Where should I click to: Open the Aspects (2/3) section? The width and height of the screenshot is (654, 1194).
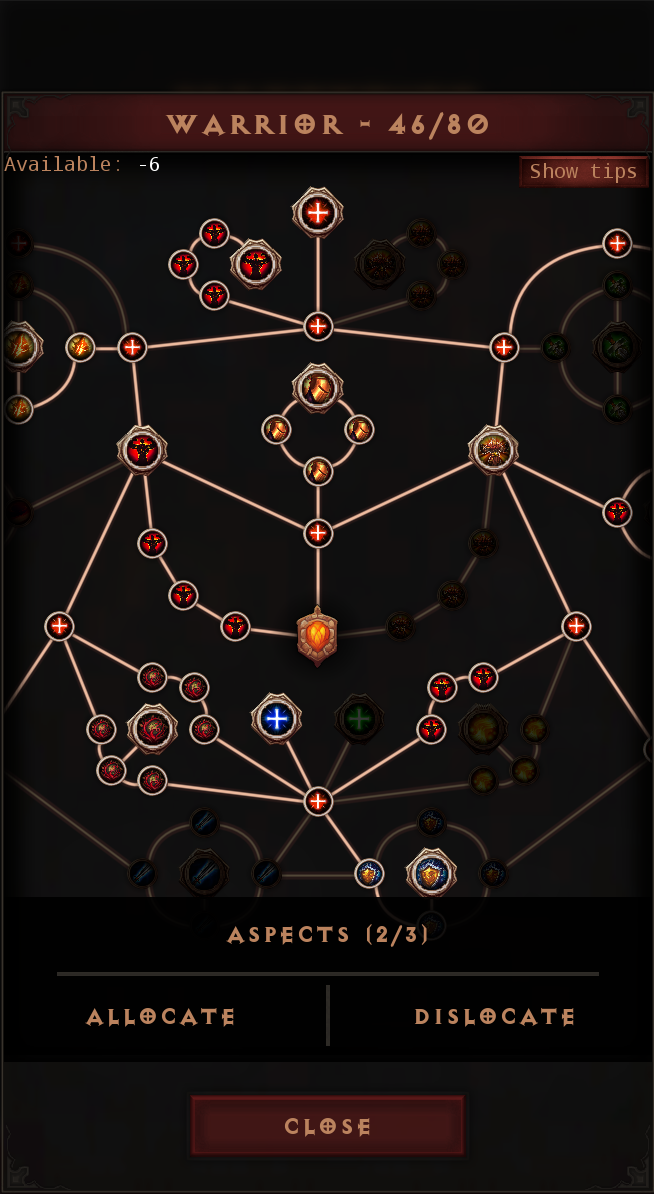tap(327, 935)
